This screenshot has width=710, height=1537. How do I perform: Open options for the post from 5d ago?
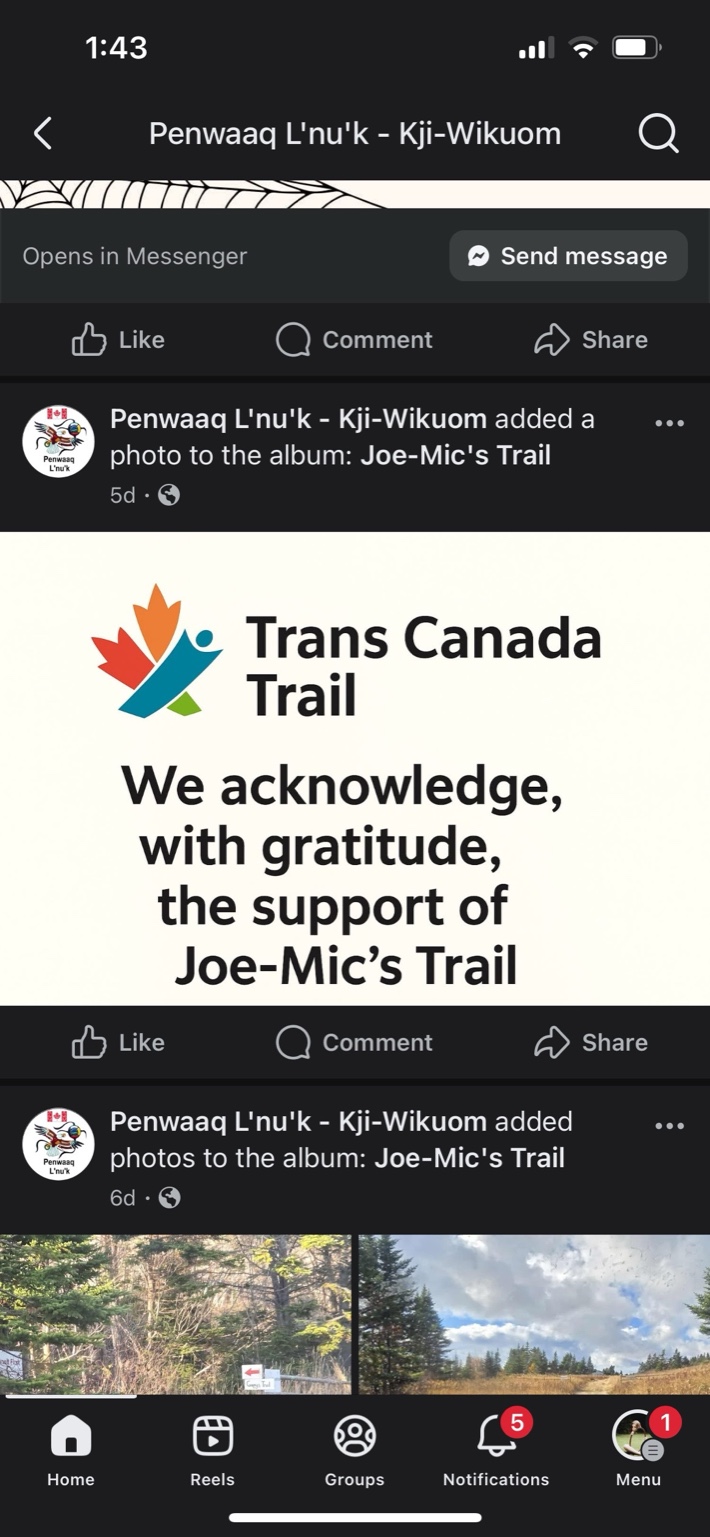click(x=669, y=423)
